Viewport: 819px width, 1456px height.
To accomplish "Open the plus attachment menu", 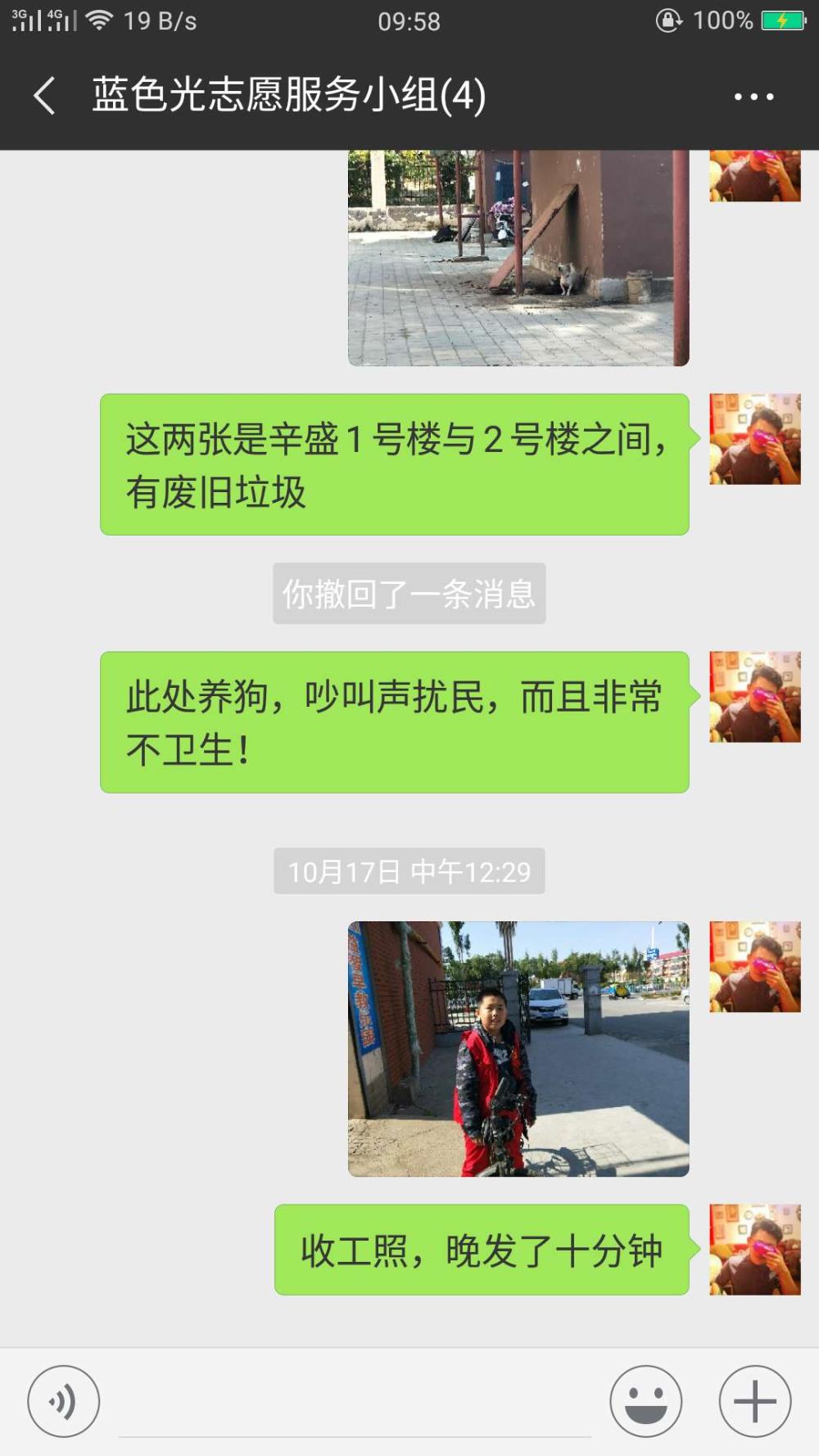I will point(755,1401).
